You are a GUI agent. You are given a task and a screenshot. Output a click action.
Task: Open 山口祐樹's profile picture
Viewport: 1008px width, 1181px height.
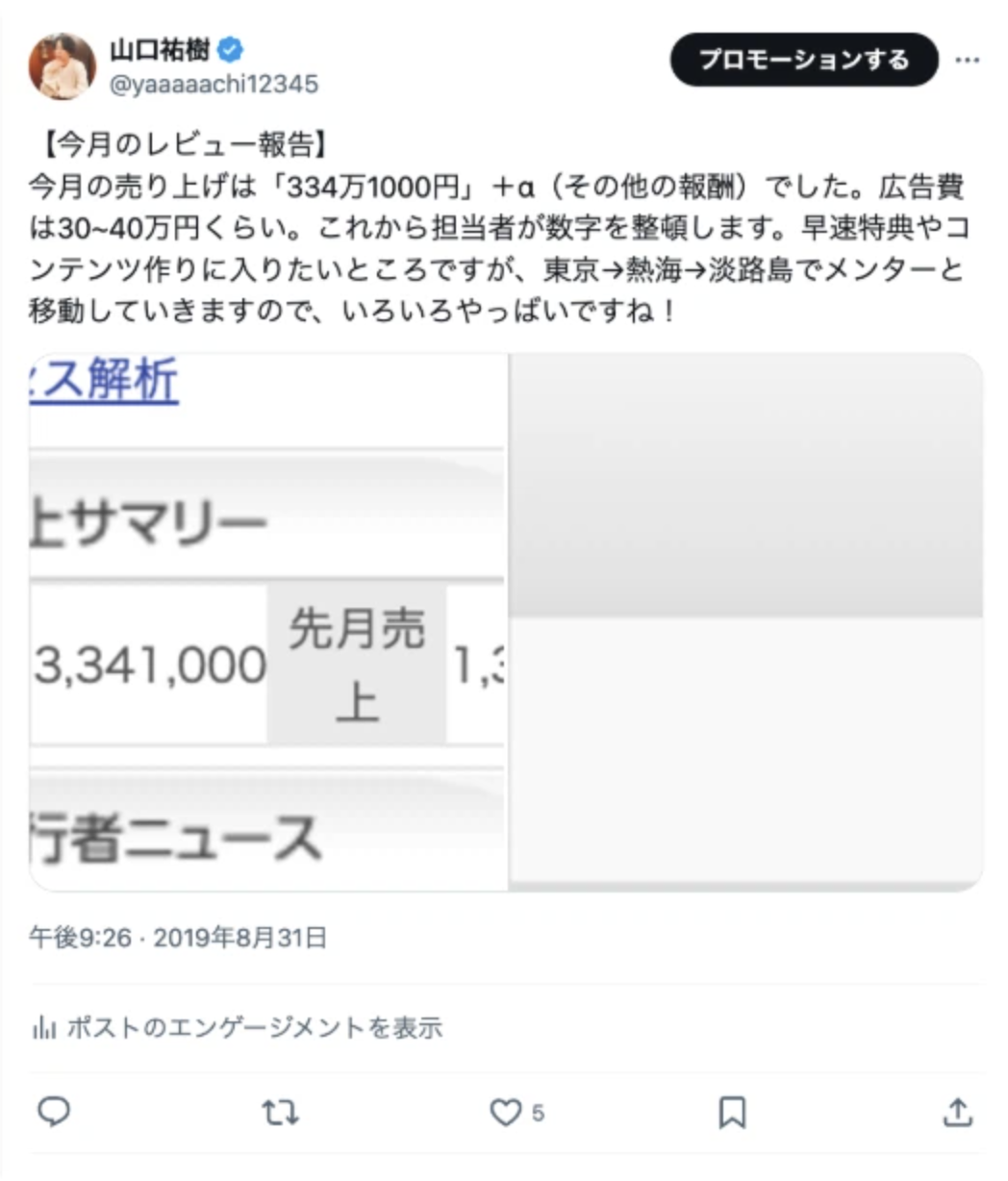(63, 65)
